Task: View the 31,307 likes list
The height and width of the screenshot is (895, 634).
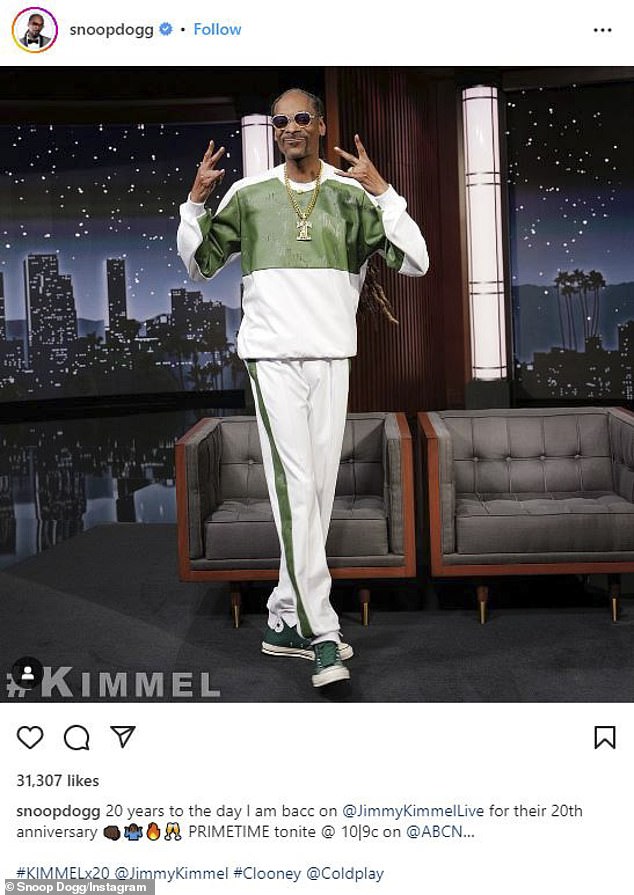Action: click(57, 781)
